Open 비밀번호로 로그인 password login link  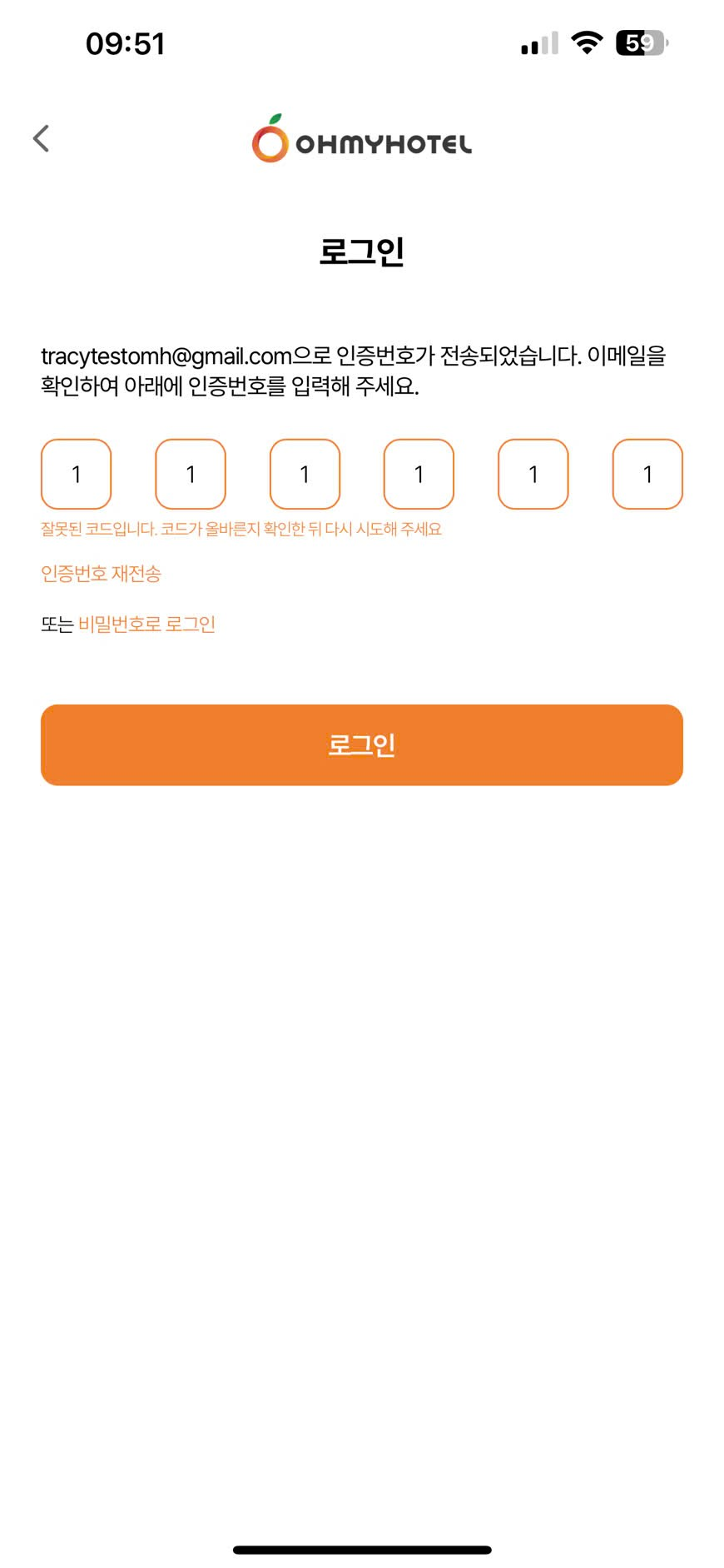click(146, 625)
